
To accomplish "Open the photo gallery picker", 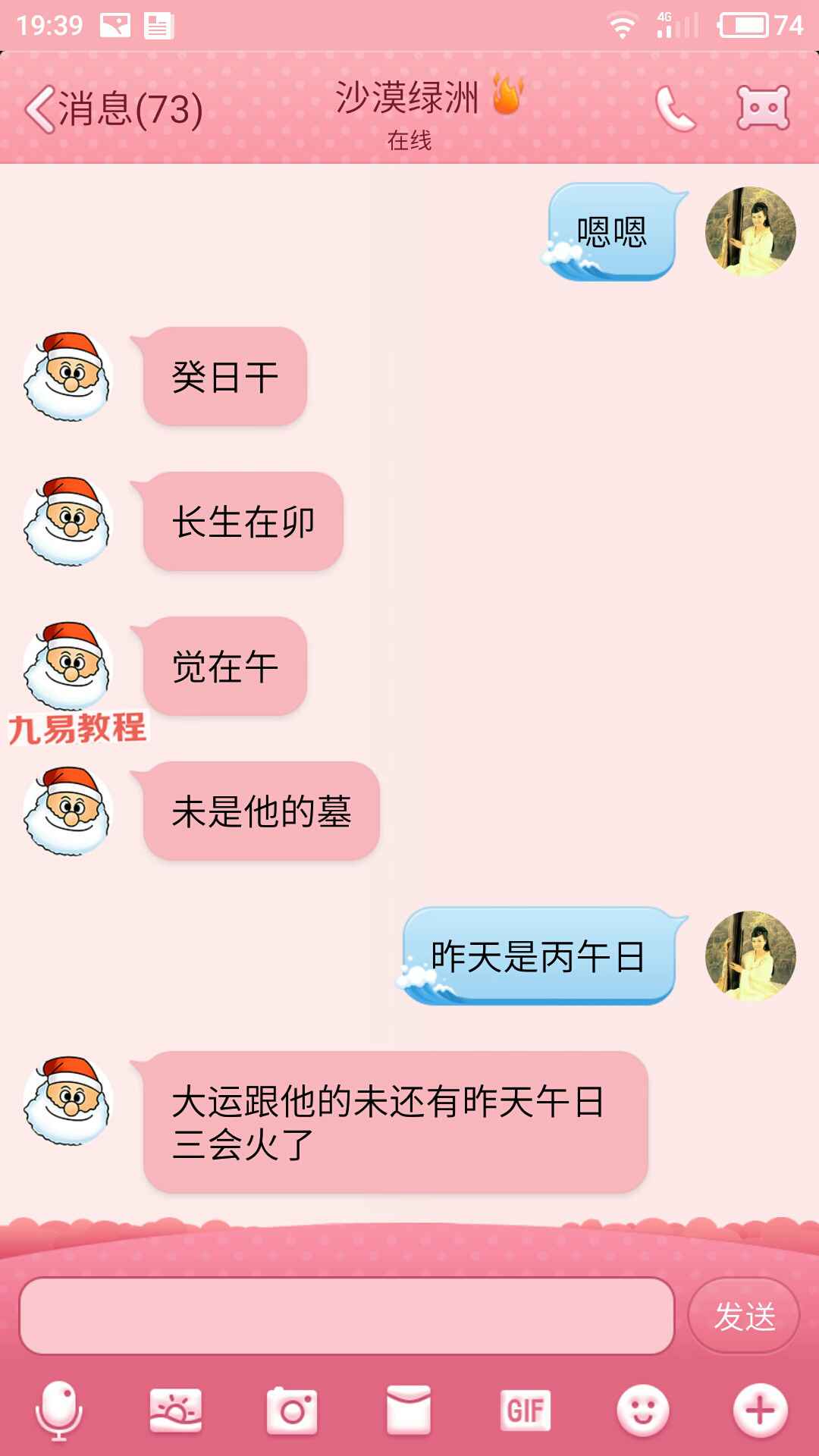I will tap(176, 1410).
